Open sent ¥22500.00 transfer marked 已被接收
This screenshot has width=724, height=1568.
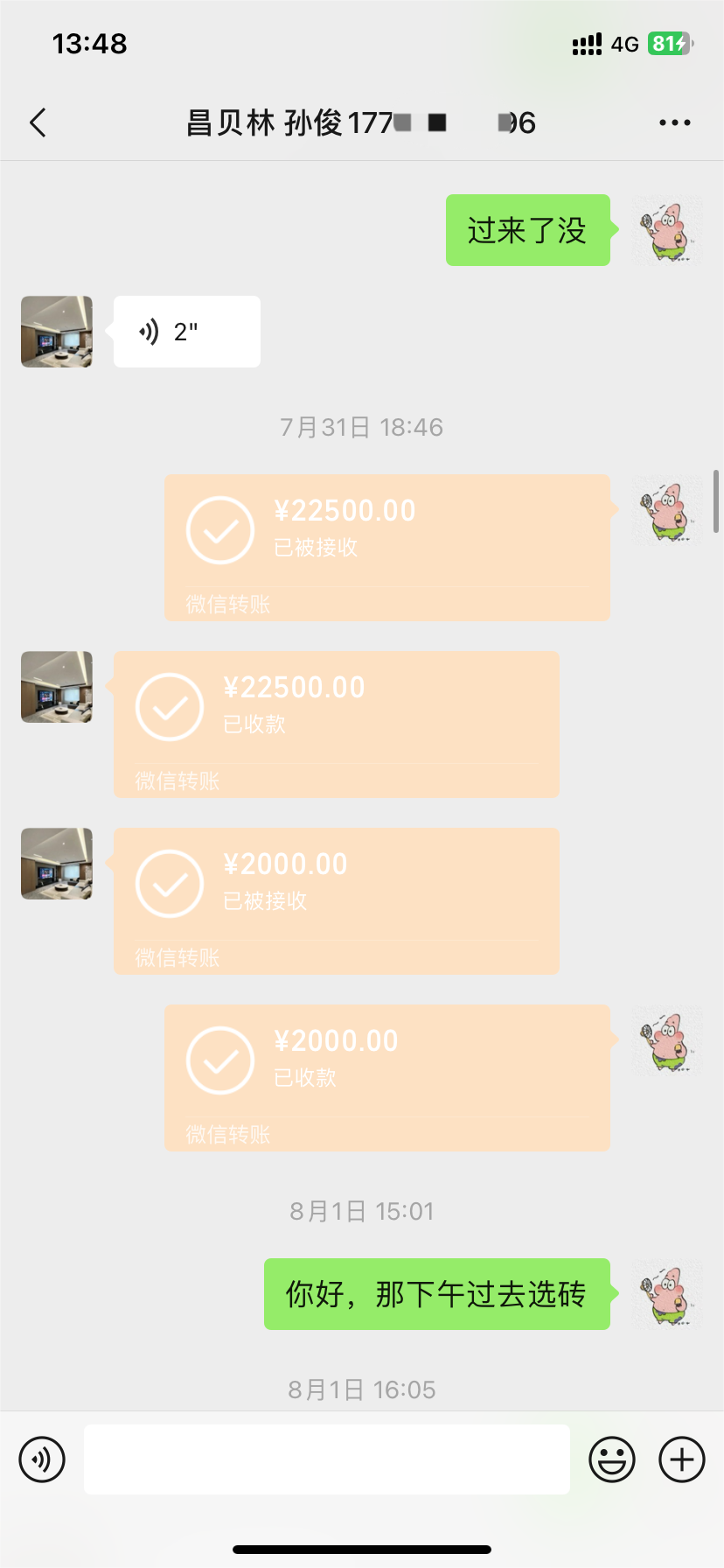(x=386, y=547)
